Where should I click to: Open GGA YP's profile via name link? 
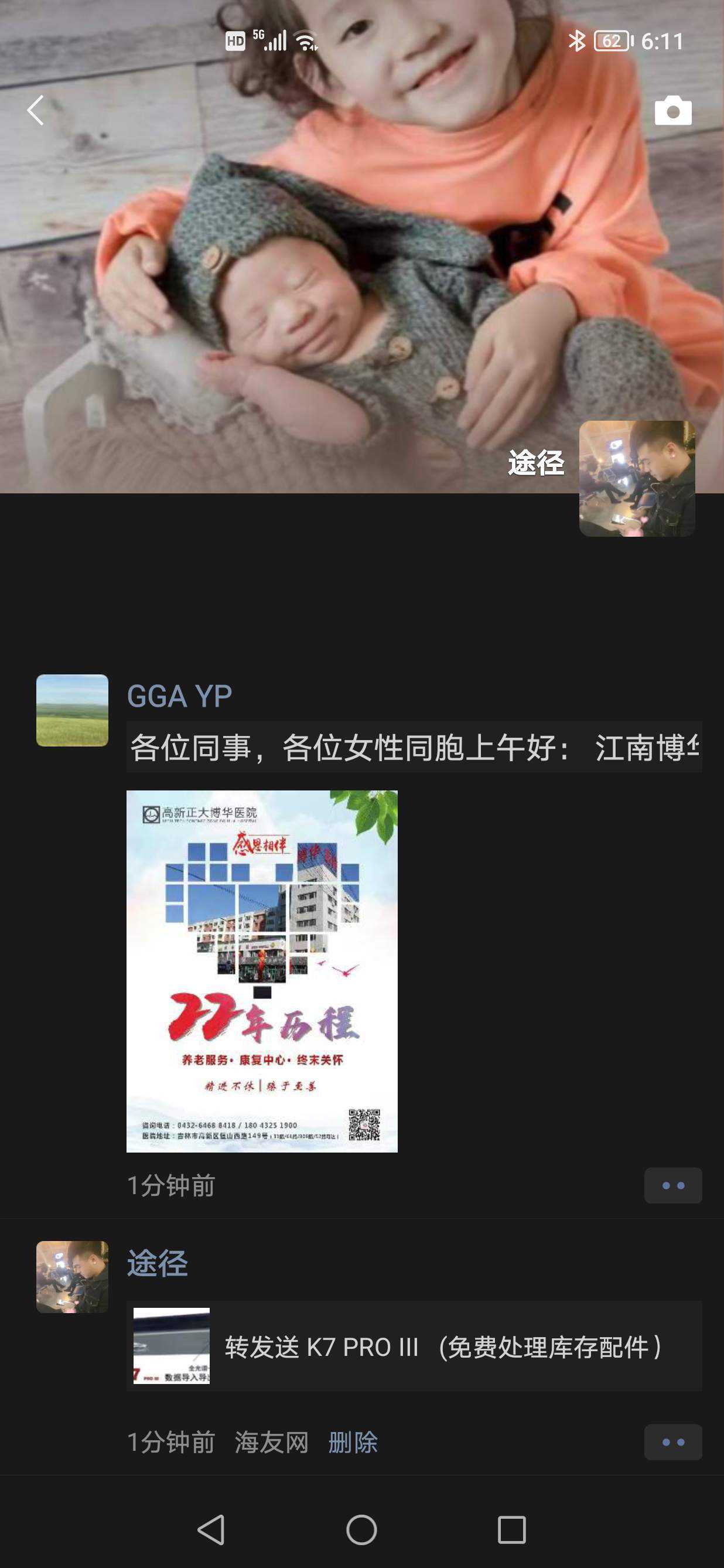pos(179,696)
